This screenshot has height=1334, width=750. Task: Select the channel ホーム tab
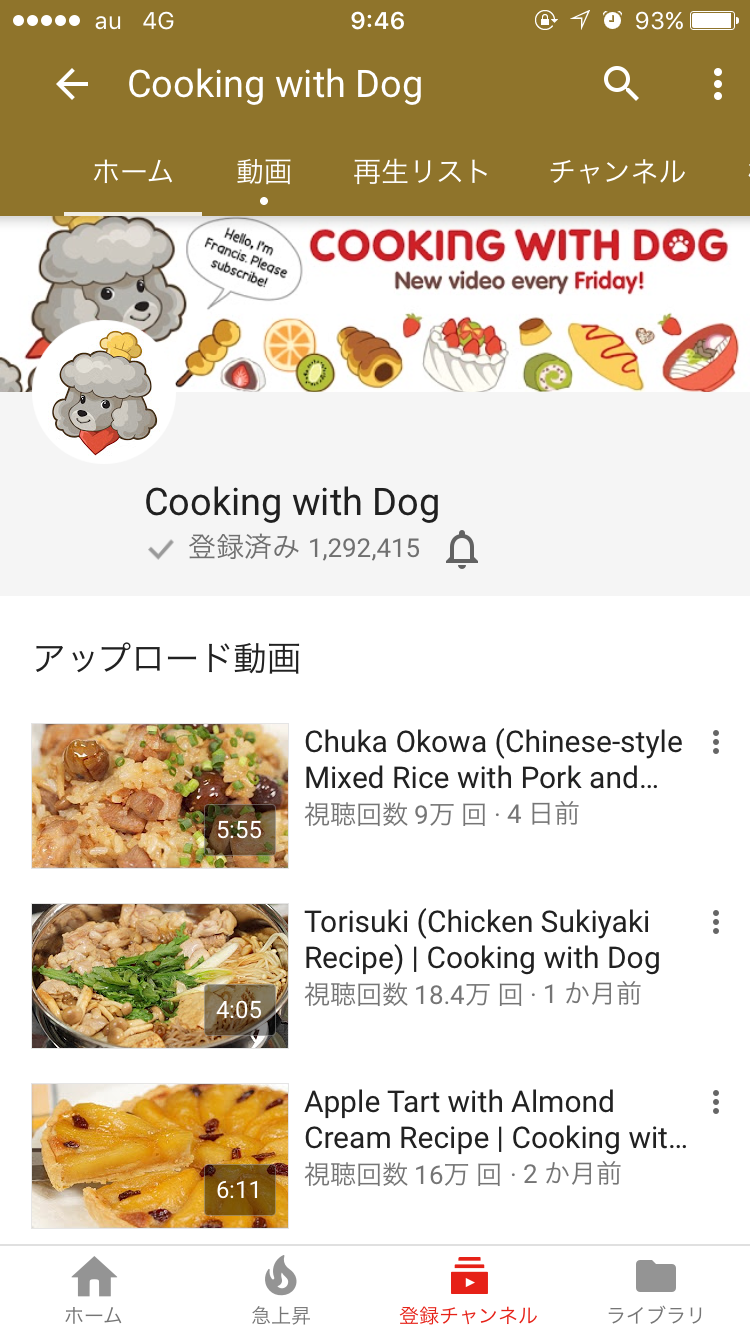133,172
